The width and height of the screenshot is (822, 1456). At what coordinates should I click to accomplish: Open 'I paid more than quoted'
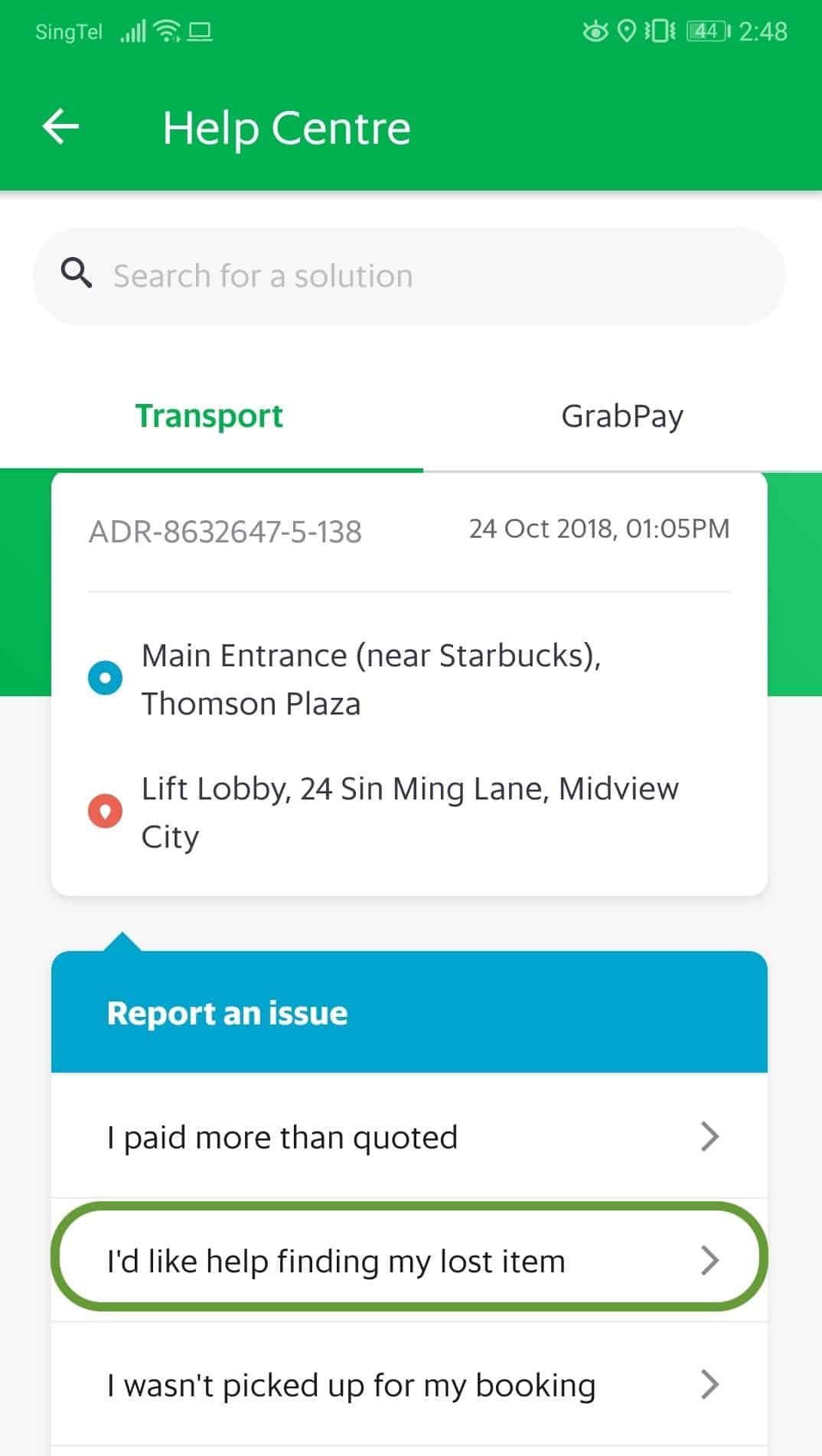click(x=409, y=1136)
